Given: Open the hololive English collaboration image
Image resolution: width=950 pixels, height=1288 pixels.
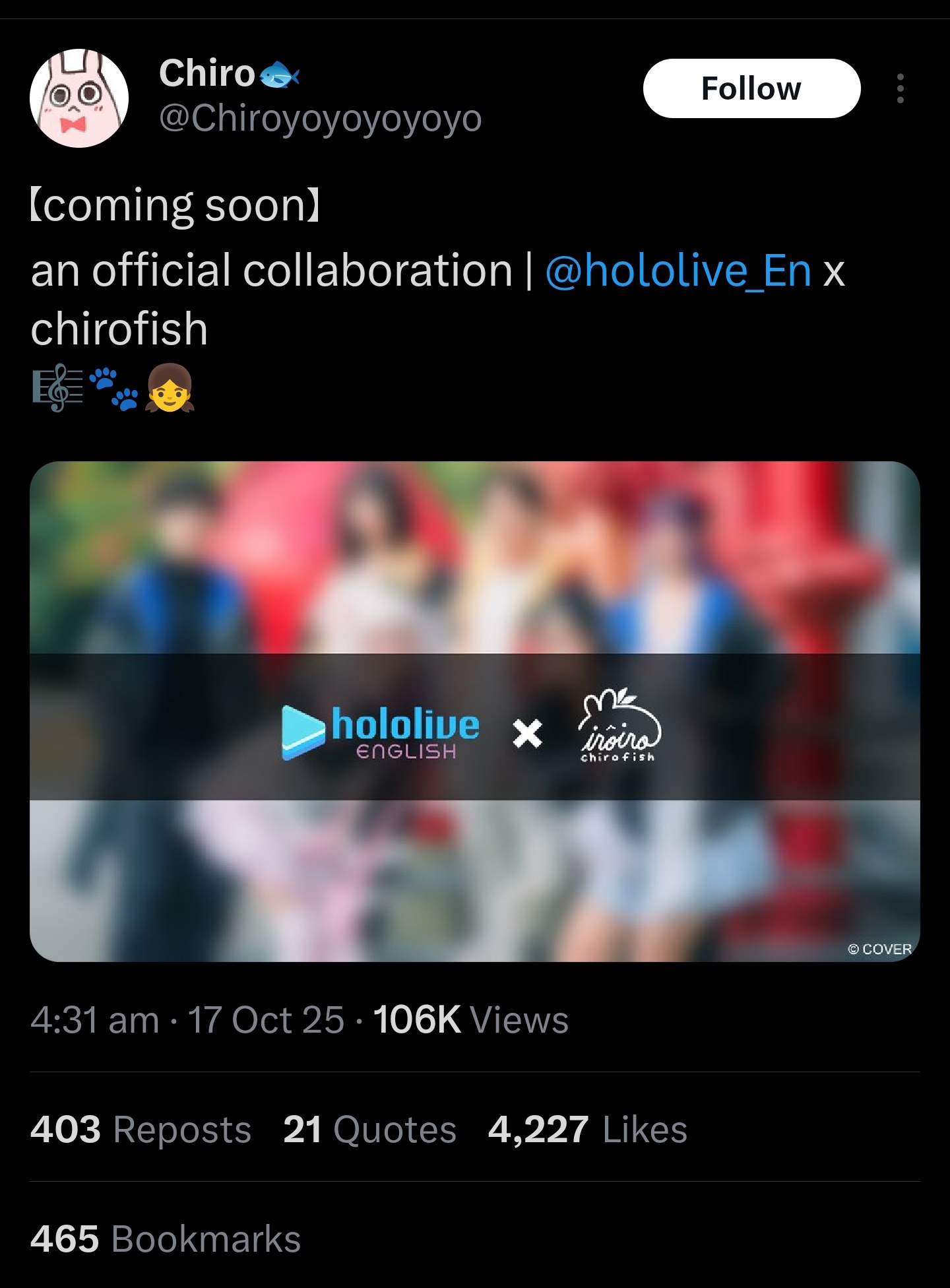Looking at the screenshot, I should click(x=474, y=711).
